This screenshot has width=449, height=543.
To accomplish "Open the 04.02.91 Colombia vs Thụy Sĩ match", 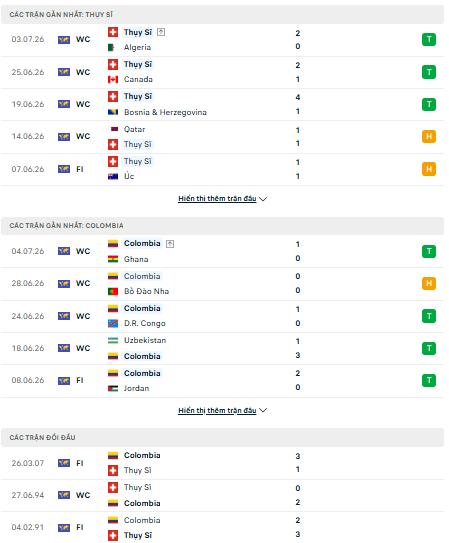I will click(x=222, y=527).
